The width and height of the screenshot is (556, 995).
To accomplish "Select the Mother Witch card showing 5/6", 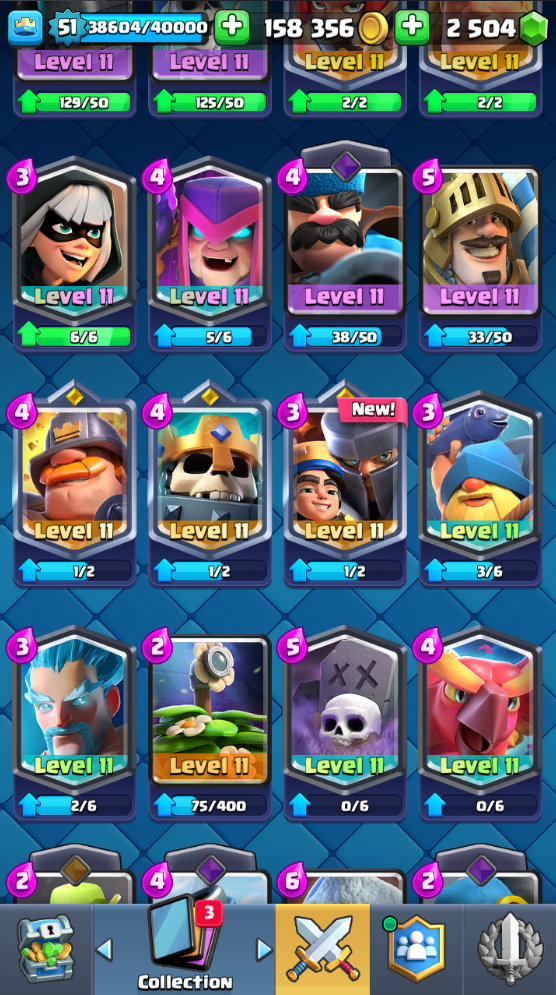I will tap(209, 254).
